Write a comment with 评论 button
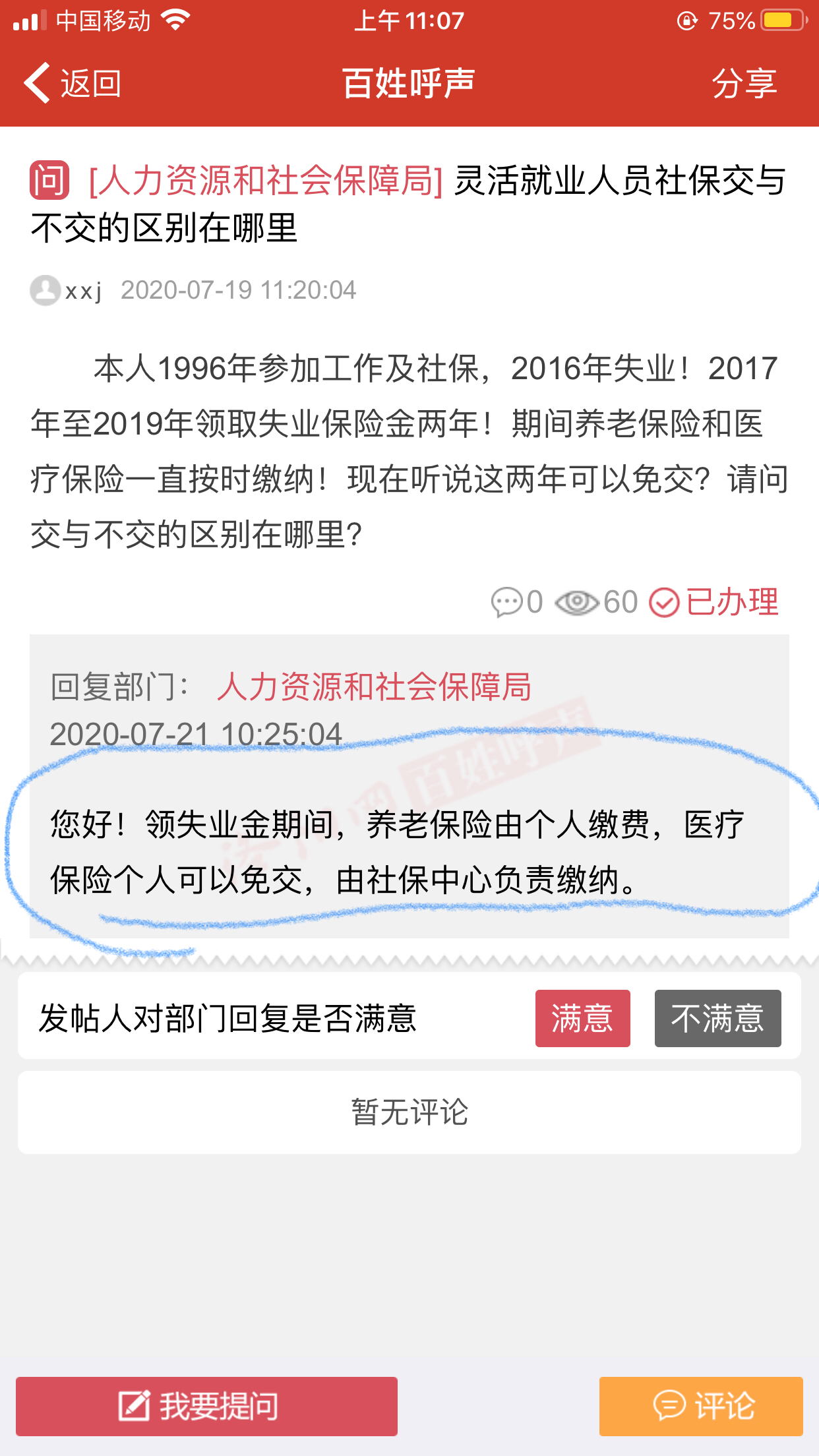819x1456 pixels. click(x=700, y=1406)
